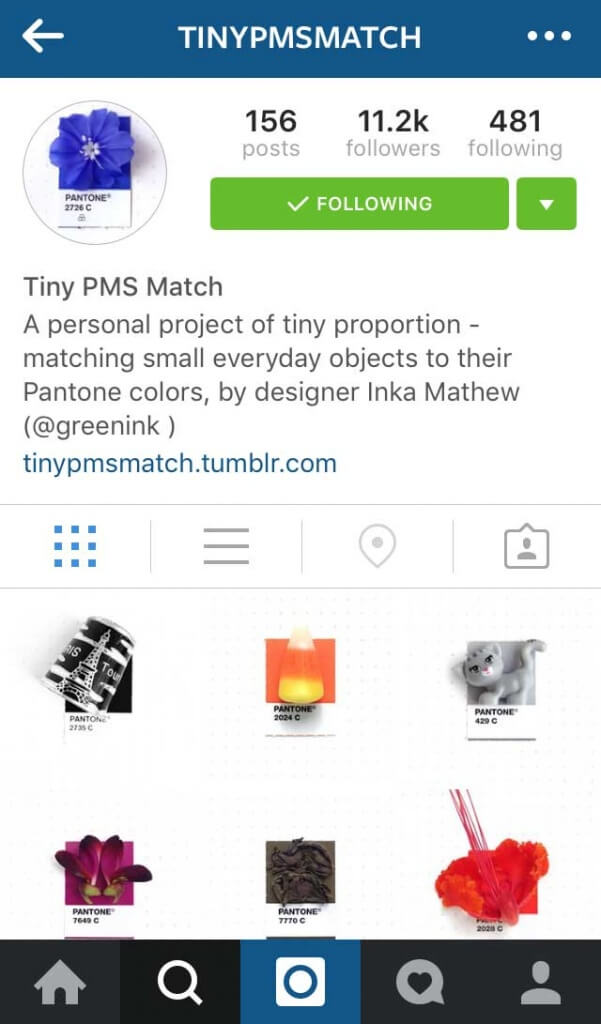Image resolution: width=601 pixels, height=1024 pixels.
Task: Open the candy corn Pantone 2024 C post
Action: pos(300,681)
